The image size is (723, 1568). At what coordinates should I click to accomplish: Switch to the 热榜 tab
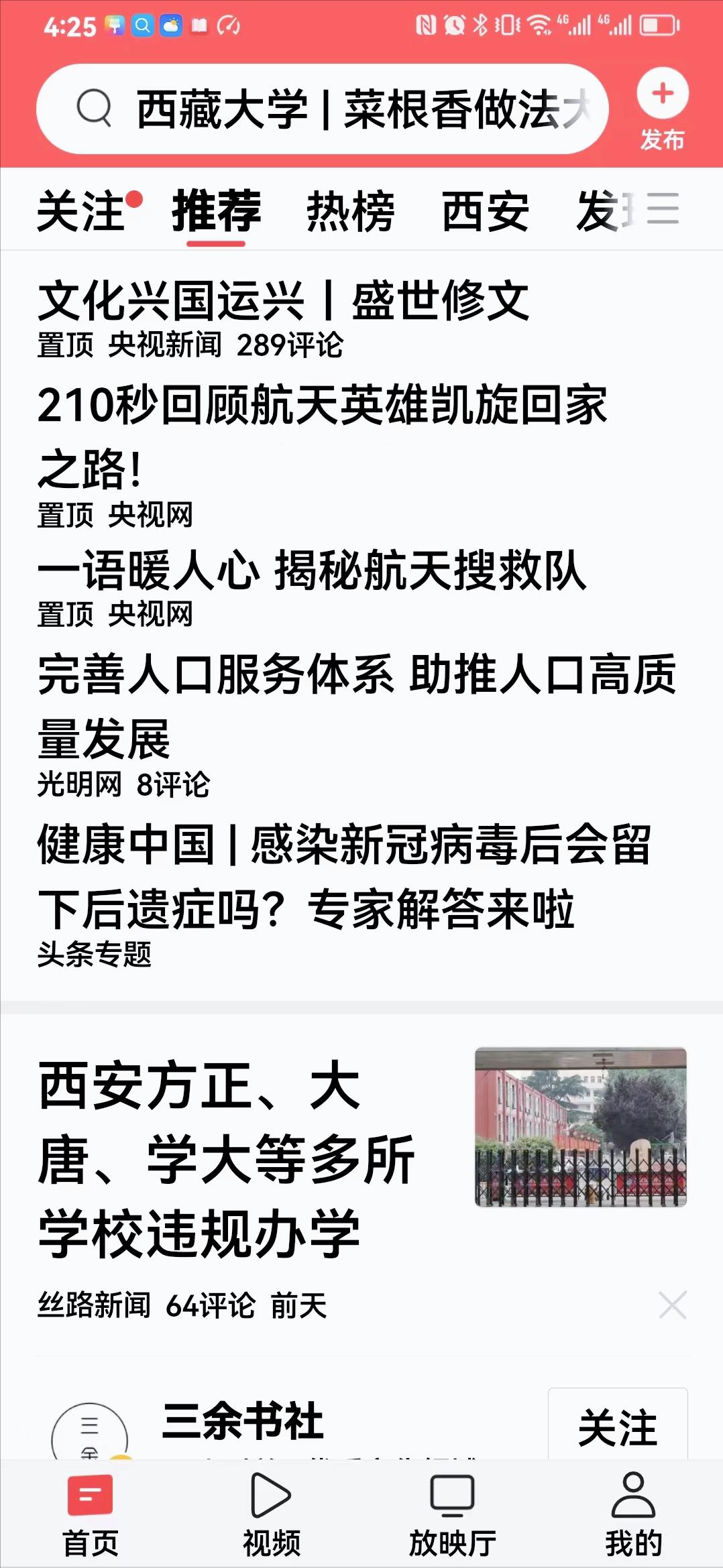pyautogui.click(x=349, y=210)
